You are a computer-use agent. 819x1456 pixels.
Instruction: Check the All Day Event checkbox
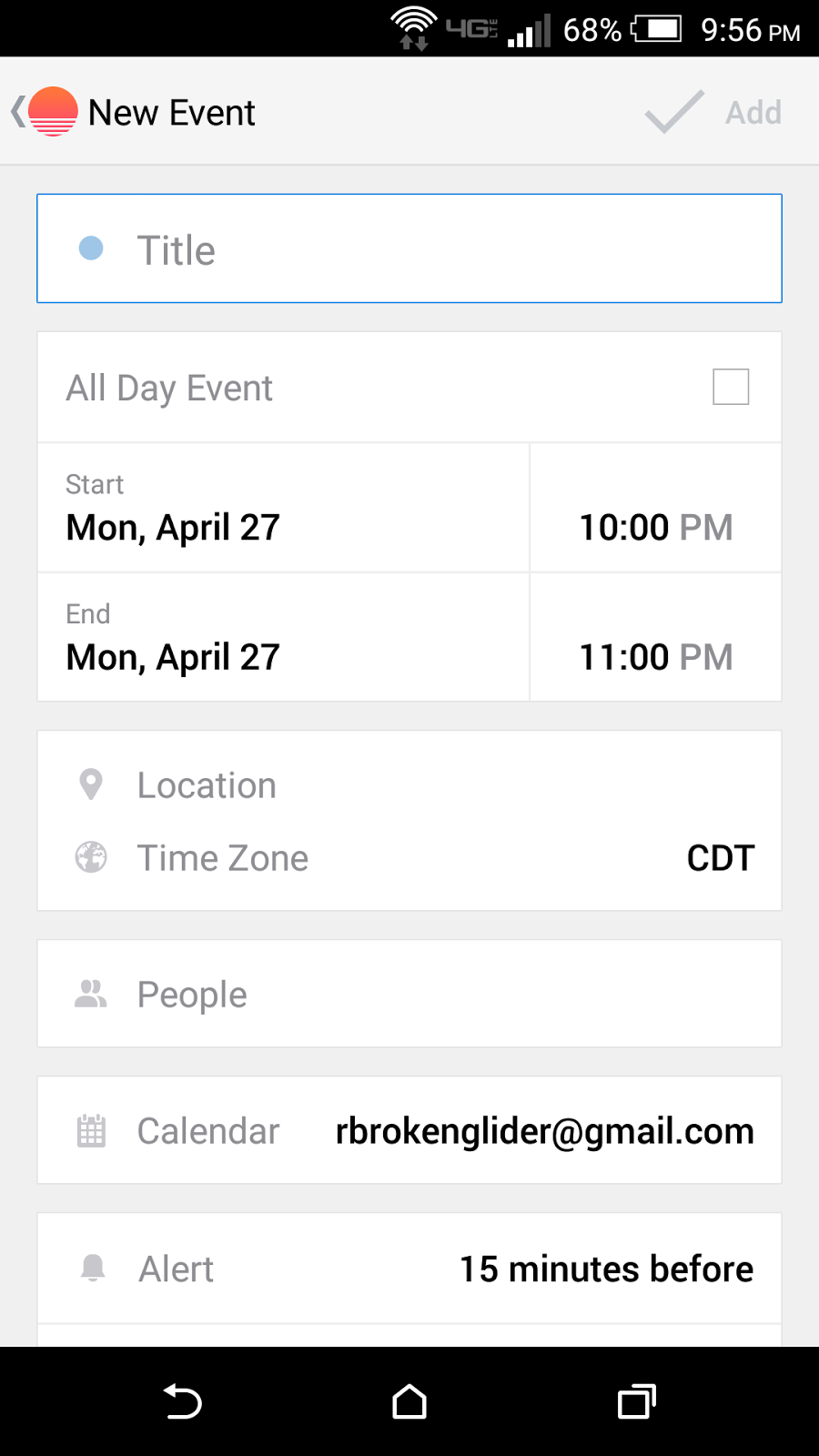pyautogui.click(x=731, y=387)
